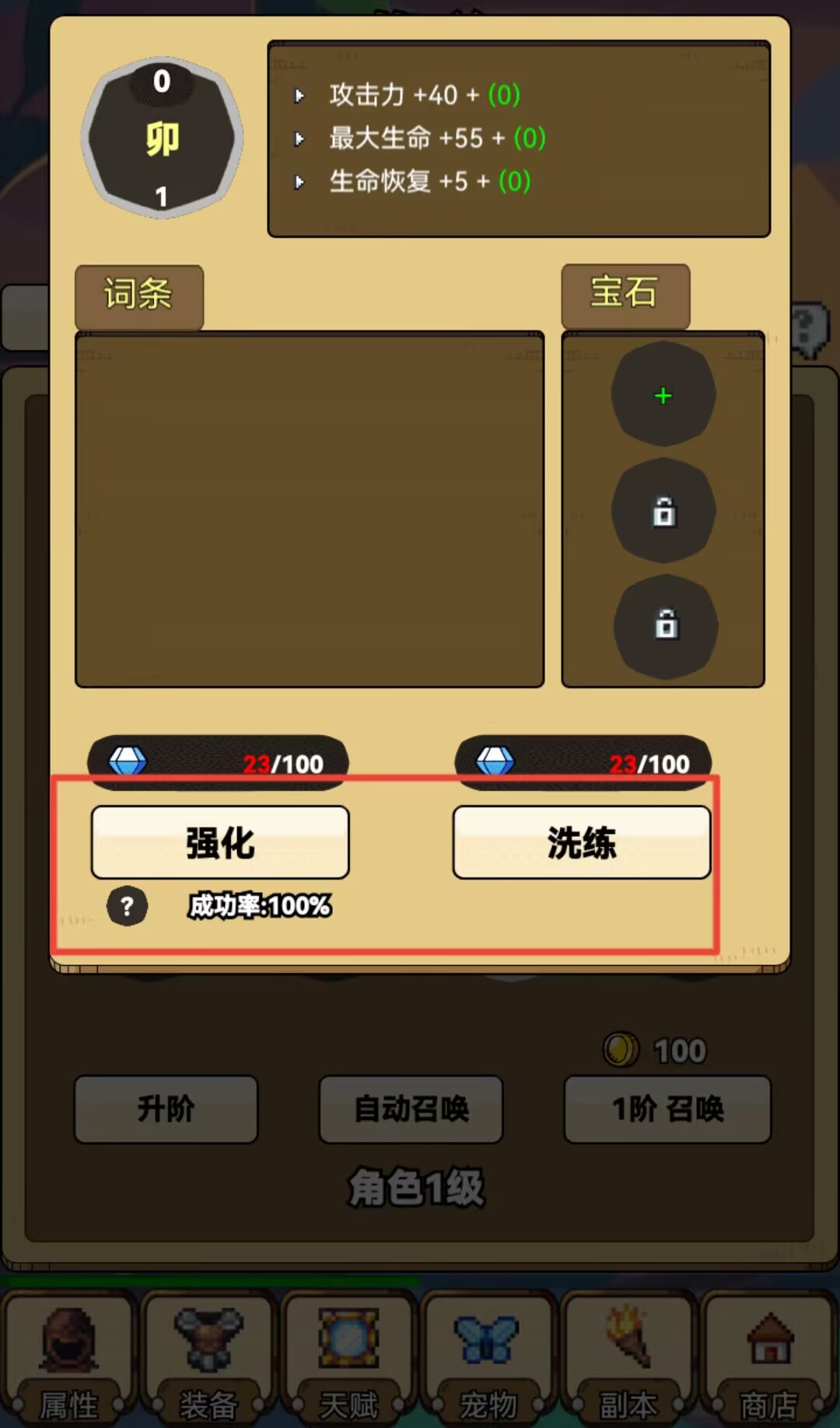The width and height of the screenshot is (840, 1428).
Task: Tap the 升阶 upgrade button
Action: coord(166,1108)
